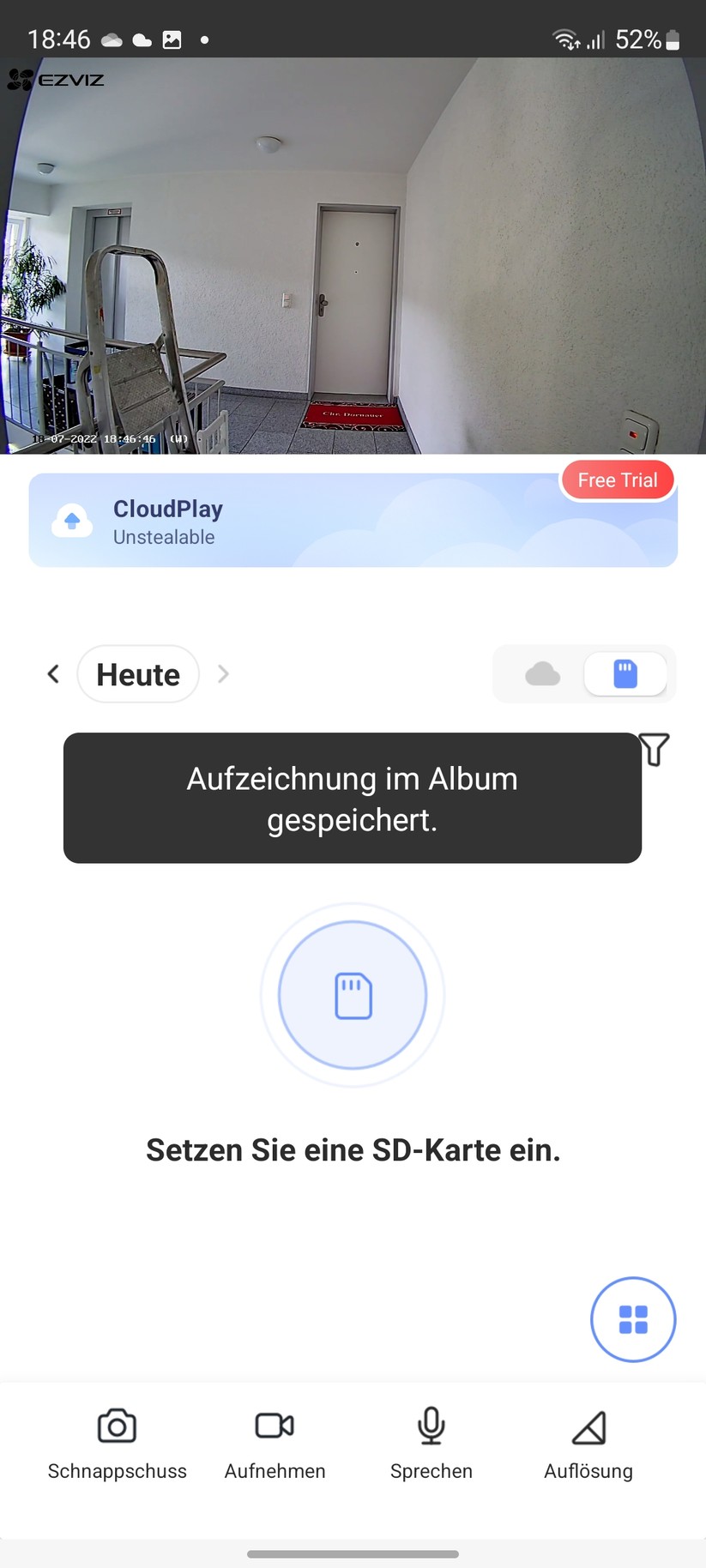706x1568 pixels.
Task: Click the EZVIZ logo on the video
Action: tap(56, 80)
